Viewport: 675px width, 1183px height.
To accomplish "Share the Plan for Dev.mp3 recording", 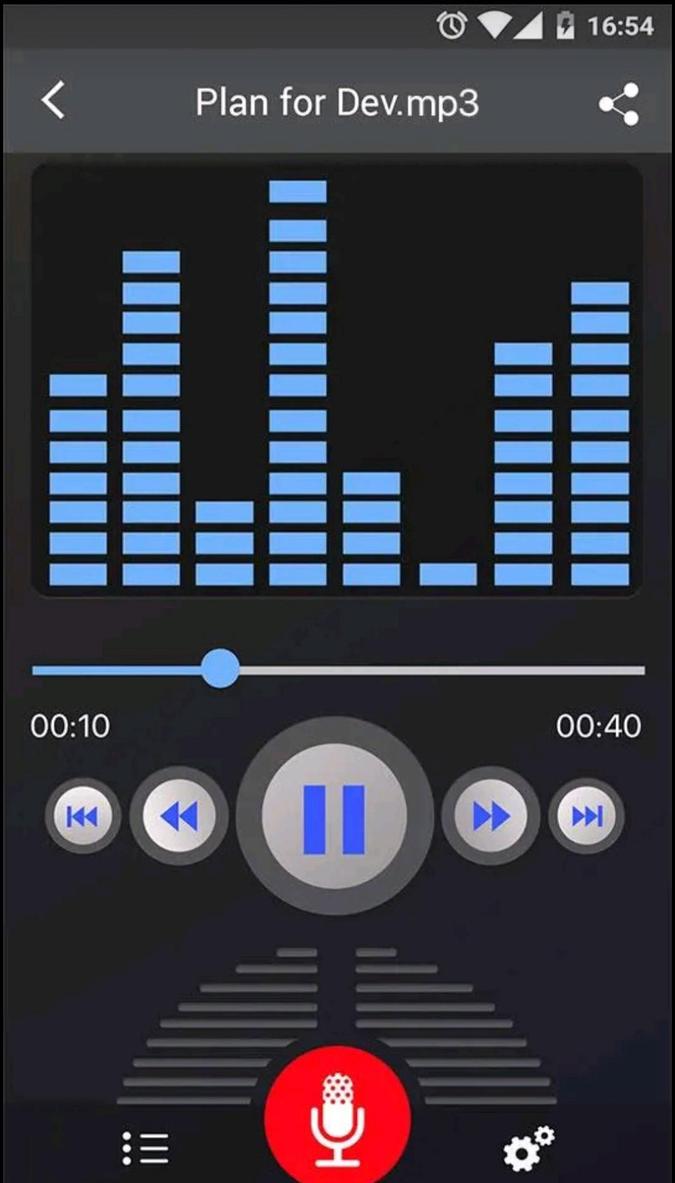I will pos(619,103).
